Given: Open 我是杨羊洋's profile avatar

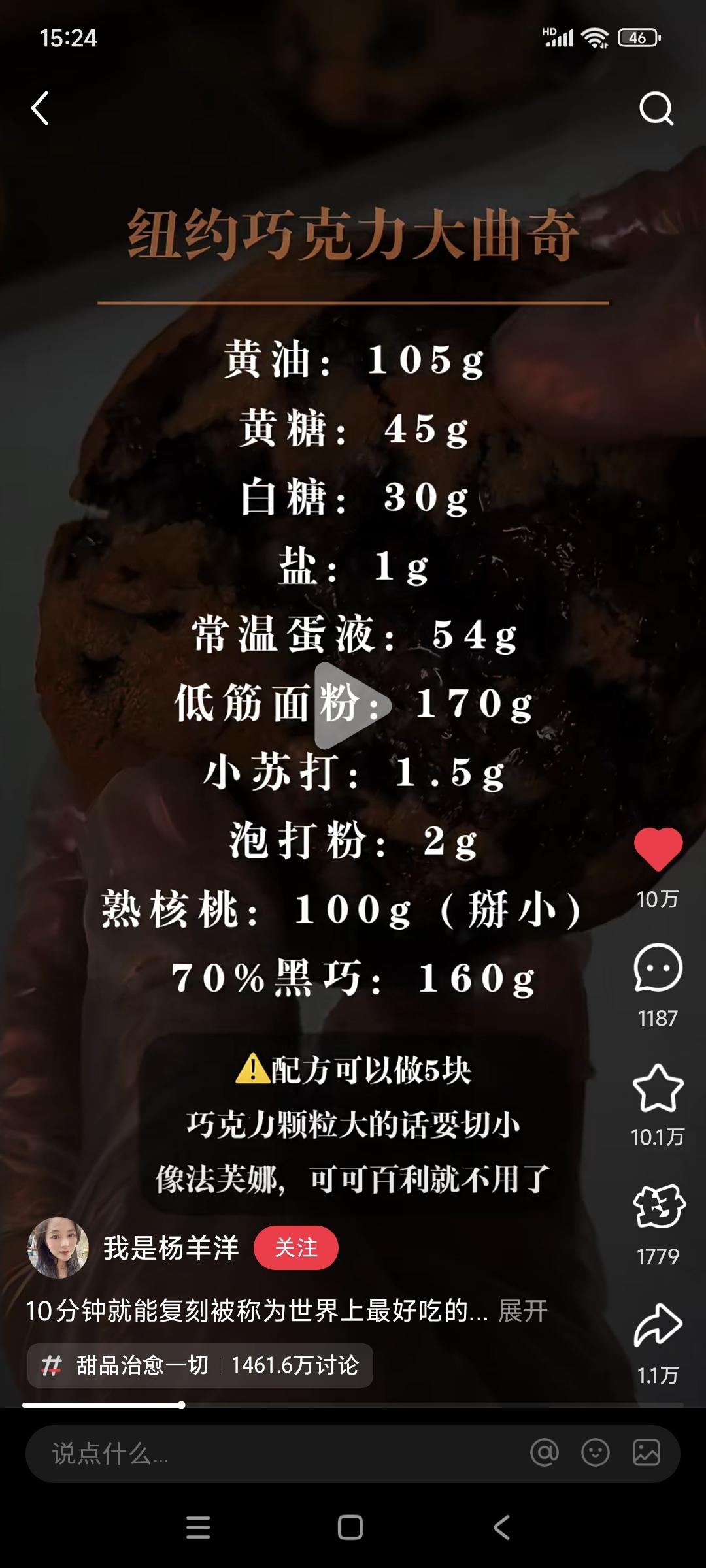Looking at the screenshot, I should coord(58,1248).
